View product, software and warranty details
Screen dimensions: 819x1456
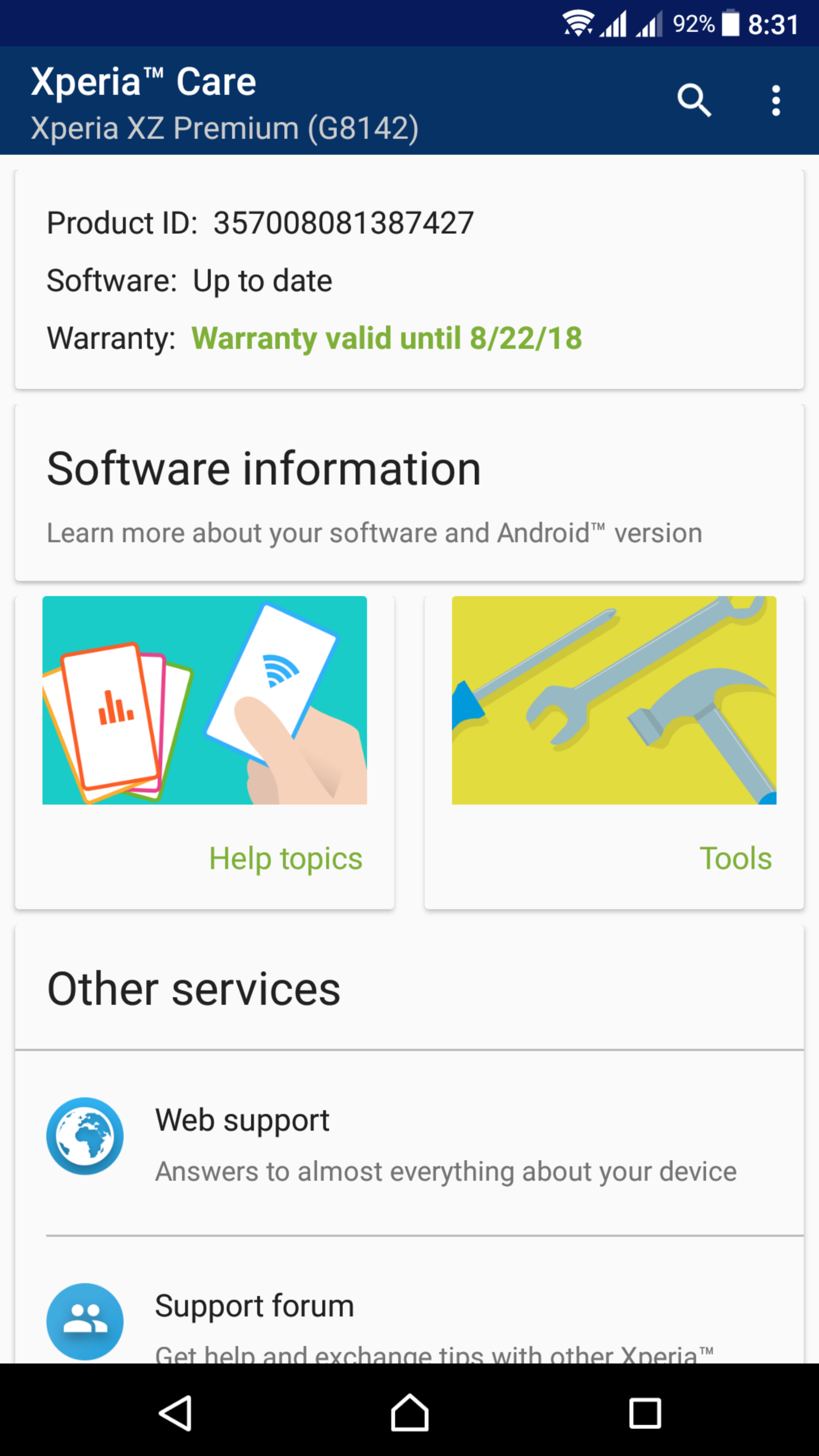point(409,279)
